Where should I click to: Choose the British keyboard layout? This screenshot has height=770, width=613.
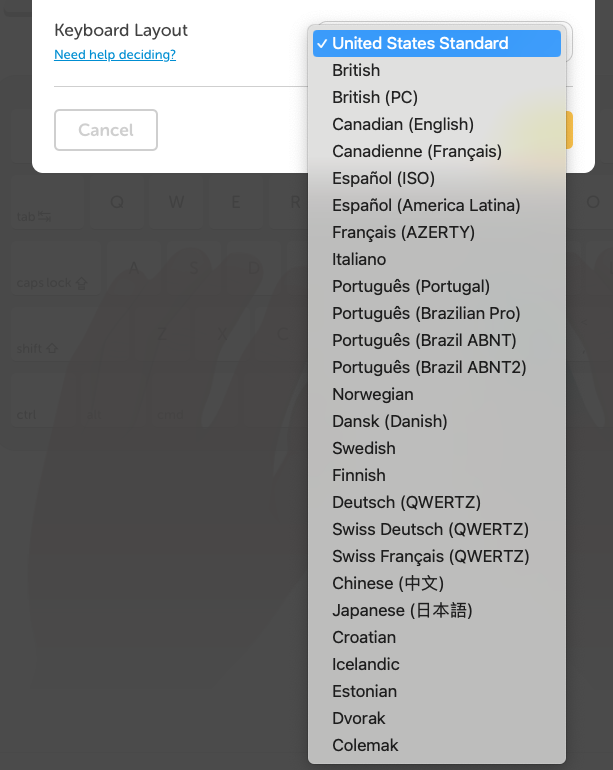point(356,70)
